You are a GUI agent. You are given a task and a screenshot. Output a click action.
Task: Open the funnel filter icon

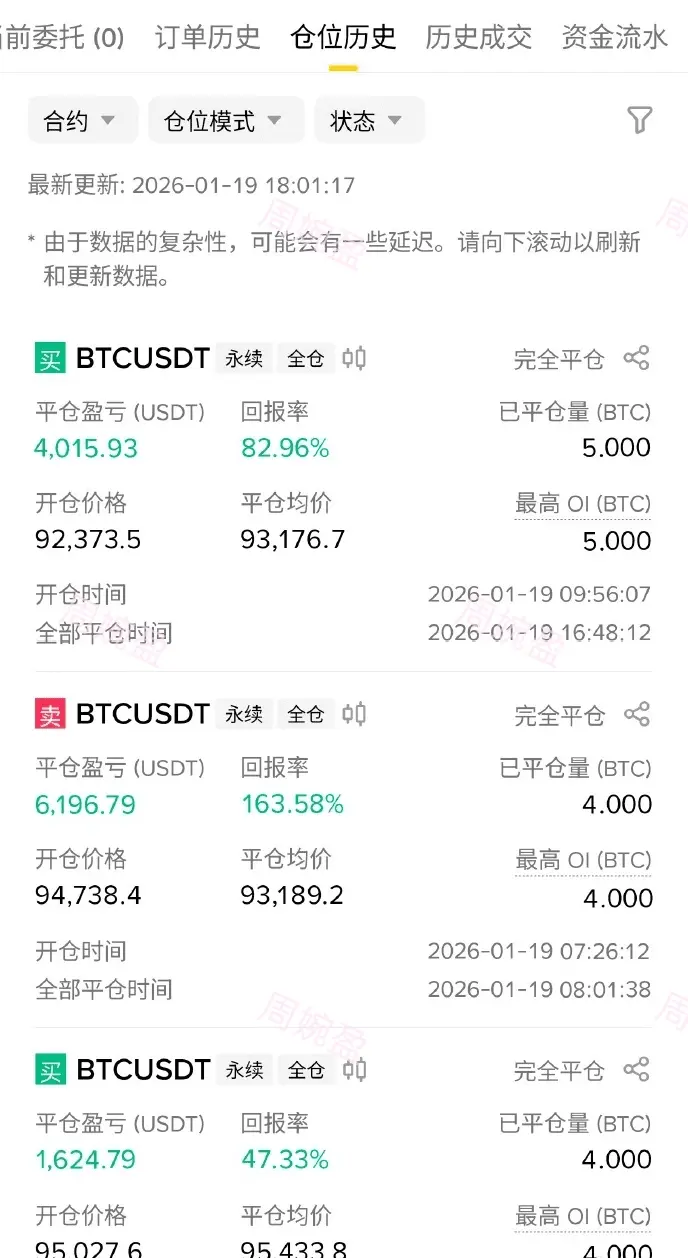coord(640,121)
